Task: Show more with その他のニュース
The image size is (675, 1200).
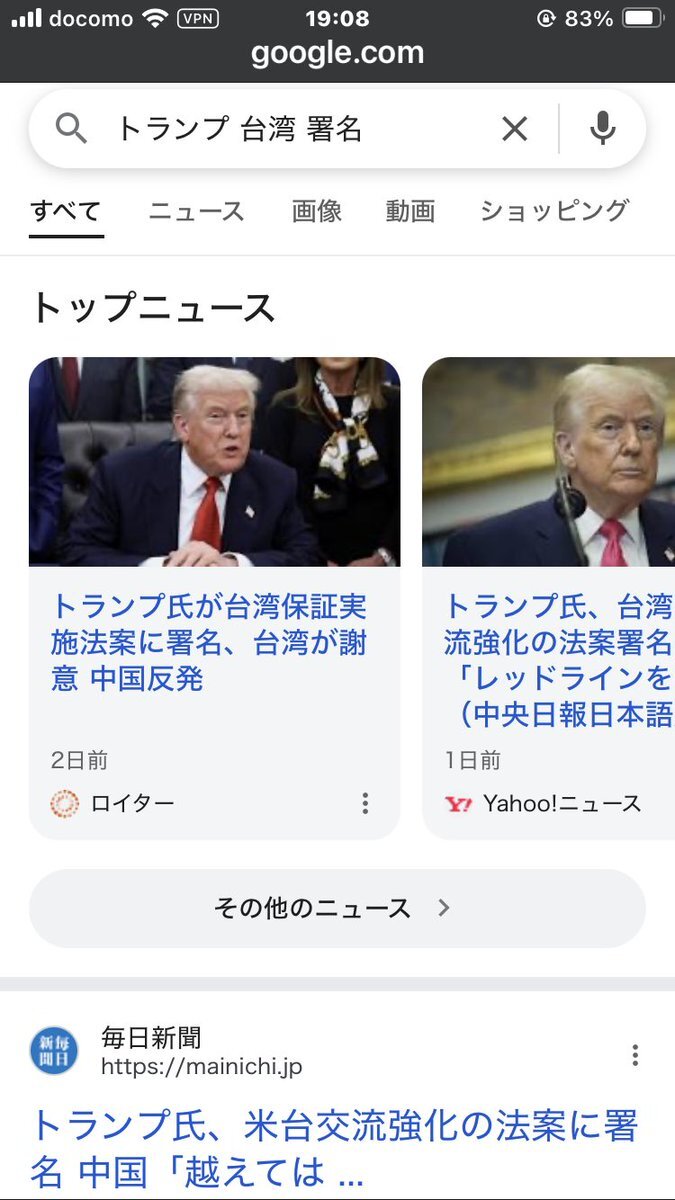Action: pyautogui.click(x=337, y=908)
